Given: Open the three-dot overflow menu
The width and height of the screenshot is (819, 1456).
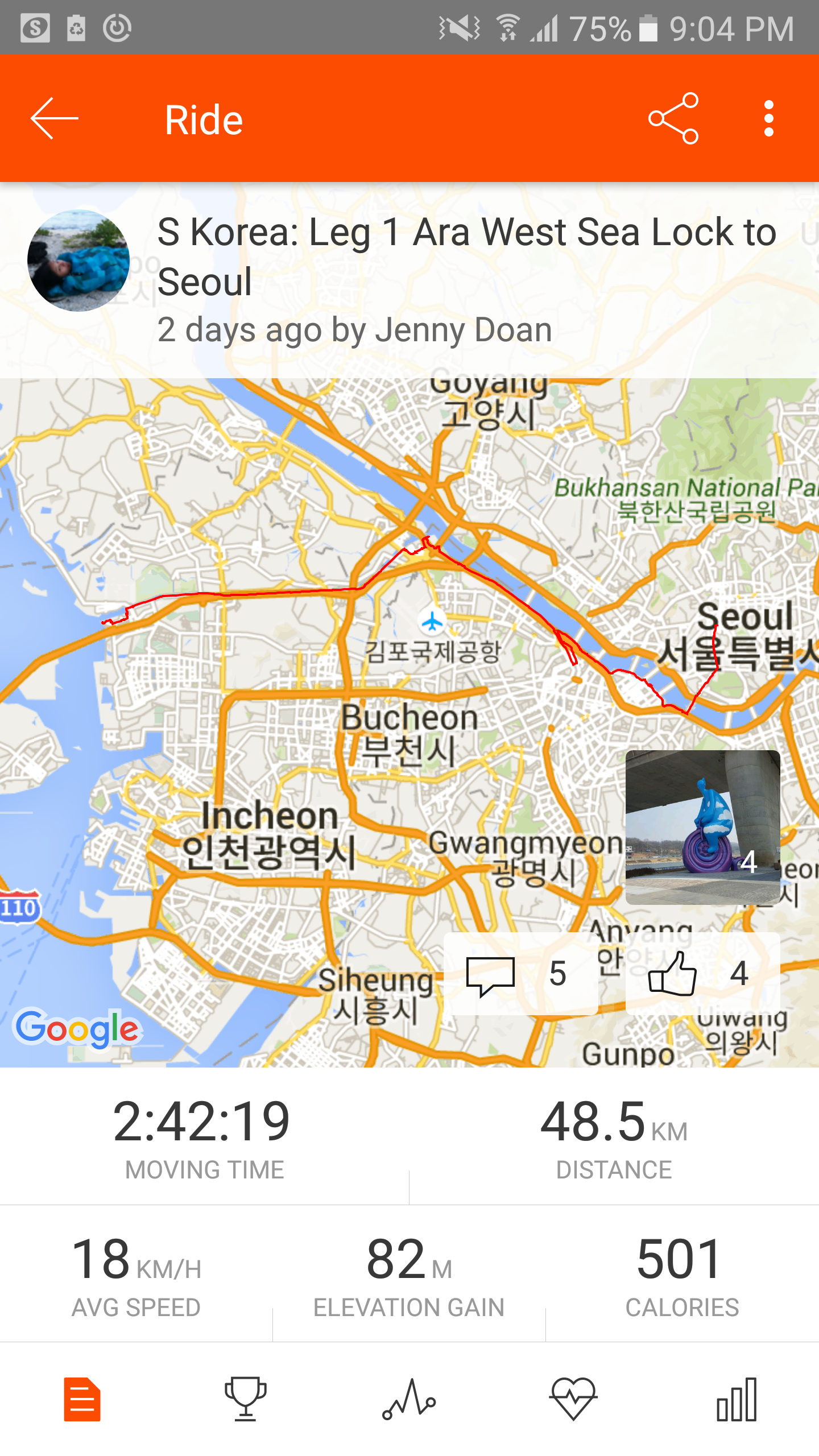Looking at the screenshot, I should 769,119.
